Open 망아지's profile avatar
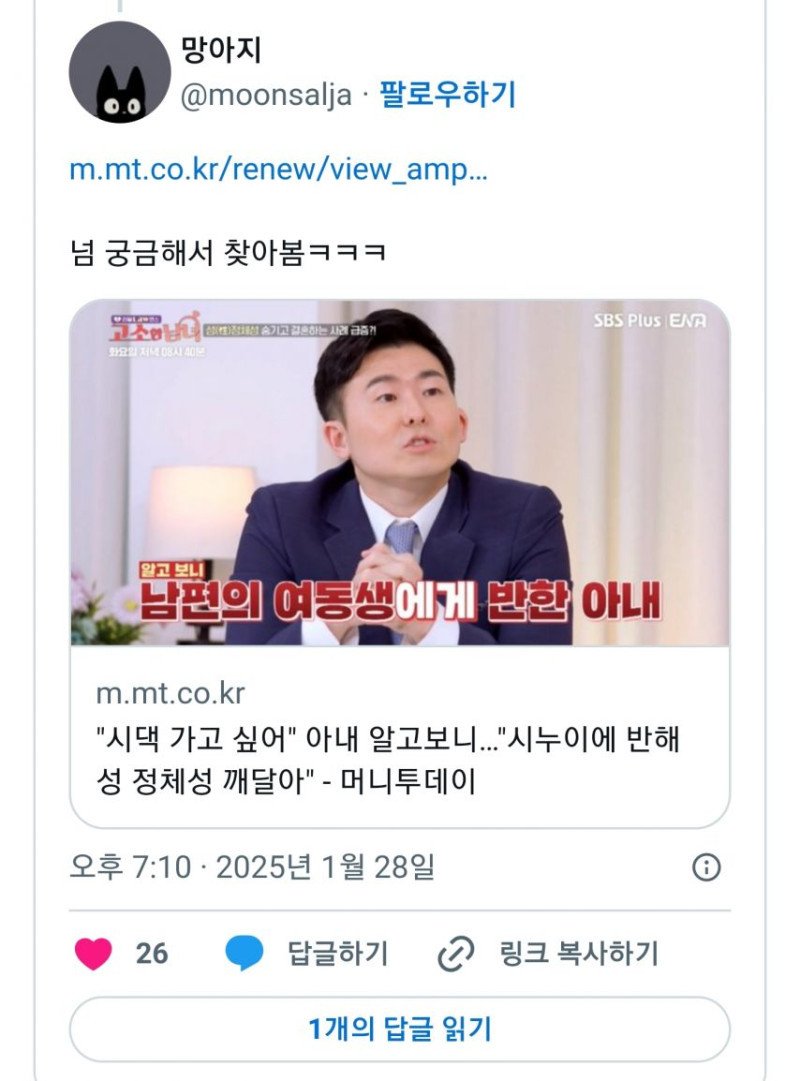The height and width of the screenshot is (1081, 800). pyautogui.click(x=119, y=72)
